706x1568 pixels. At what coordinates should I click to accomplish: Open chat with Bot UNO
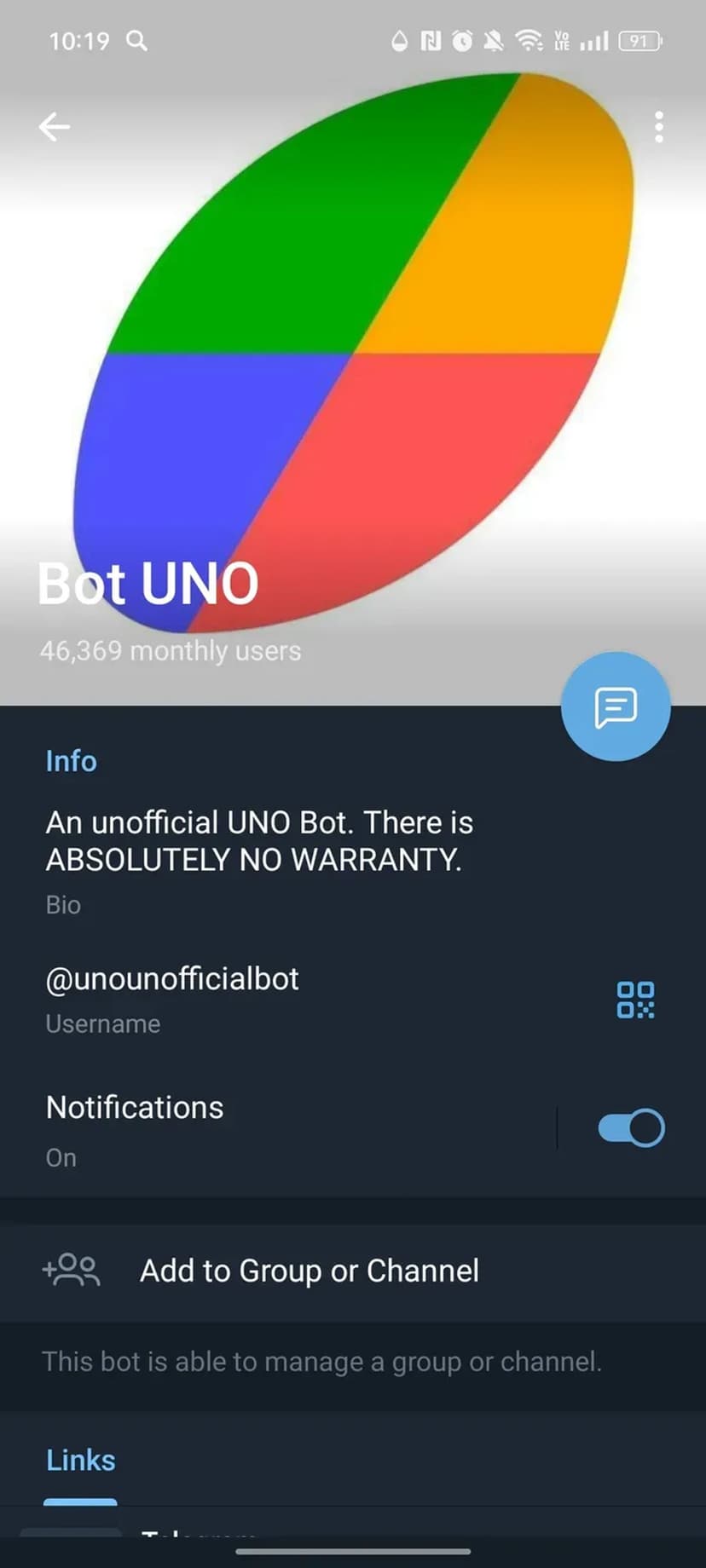pyautogui.click(x=616, y=706)
